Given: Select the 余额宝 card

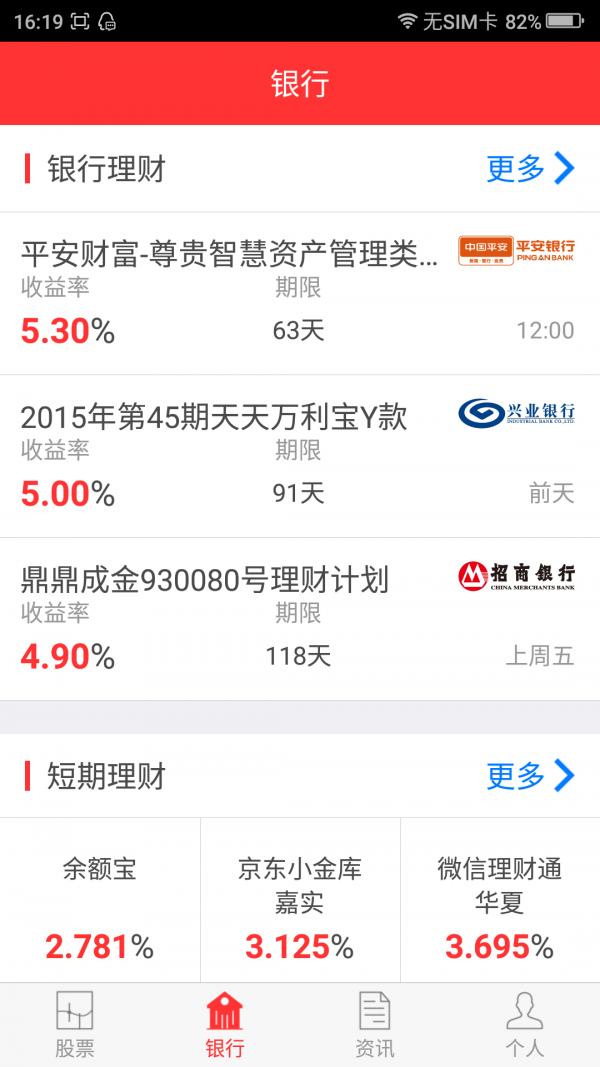Looking at the screenshot, I should click(x=100, y=900).
